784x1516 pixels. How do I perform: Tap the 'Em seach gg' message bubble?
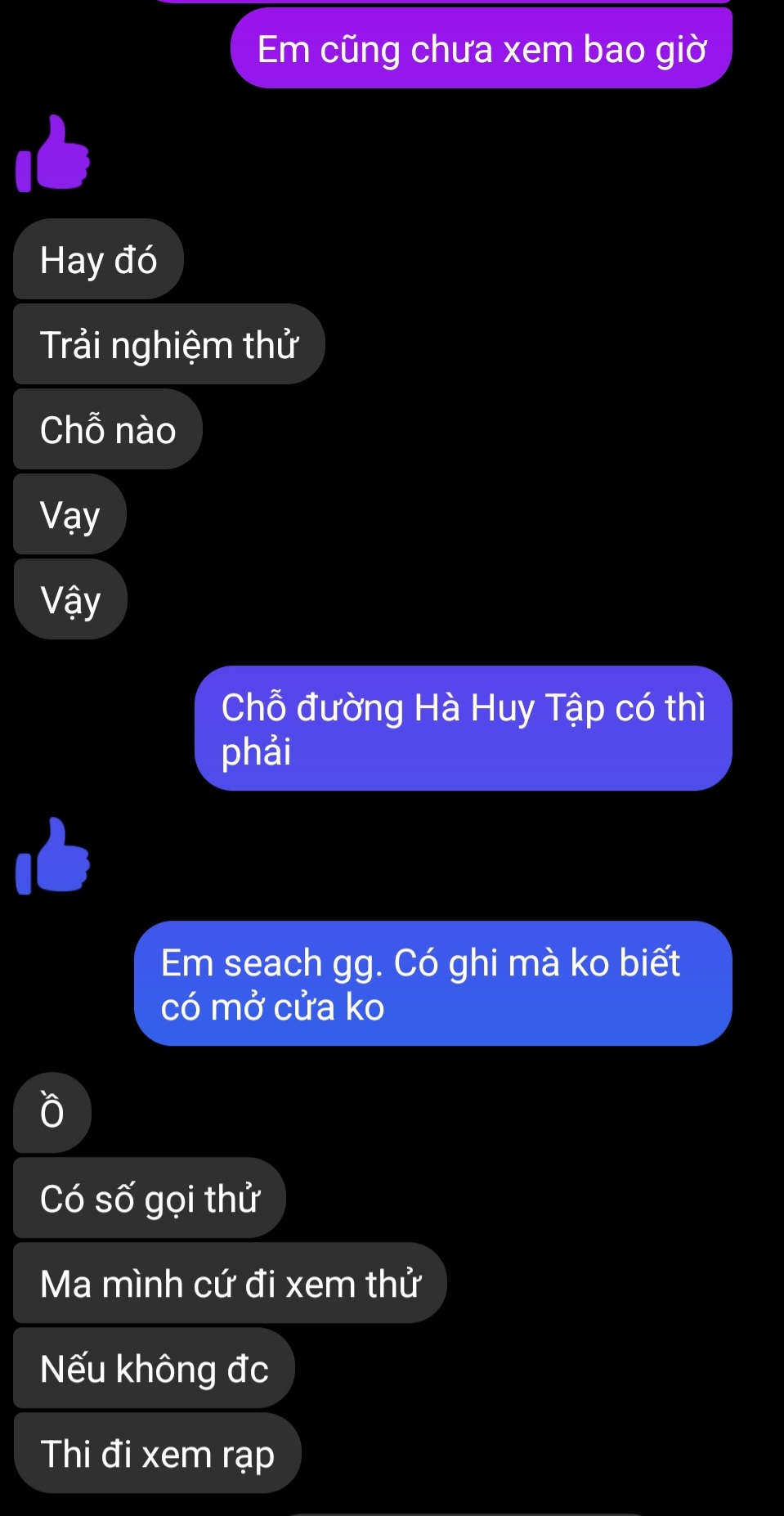tap(432, 984)
